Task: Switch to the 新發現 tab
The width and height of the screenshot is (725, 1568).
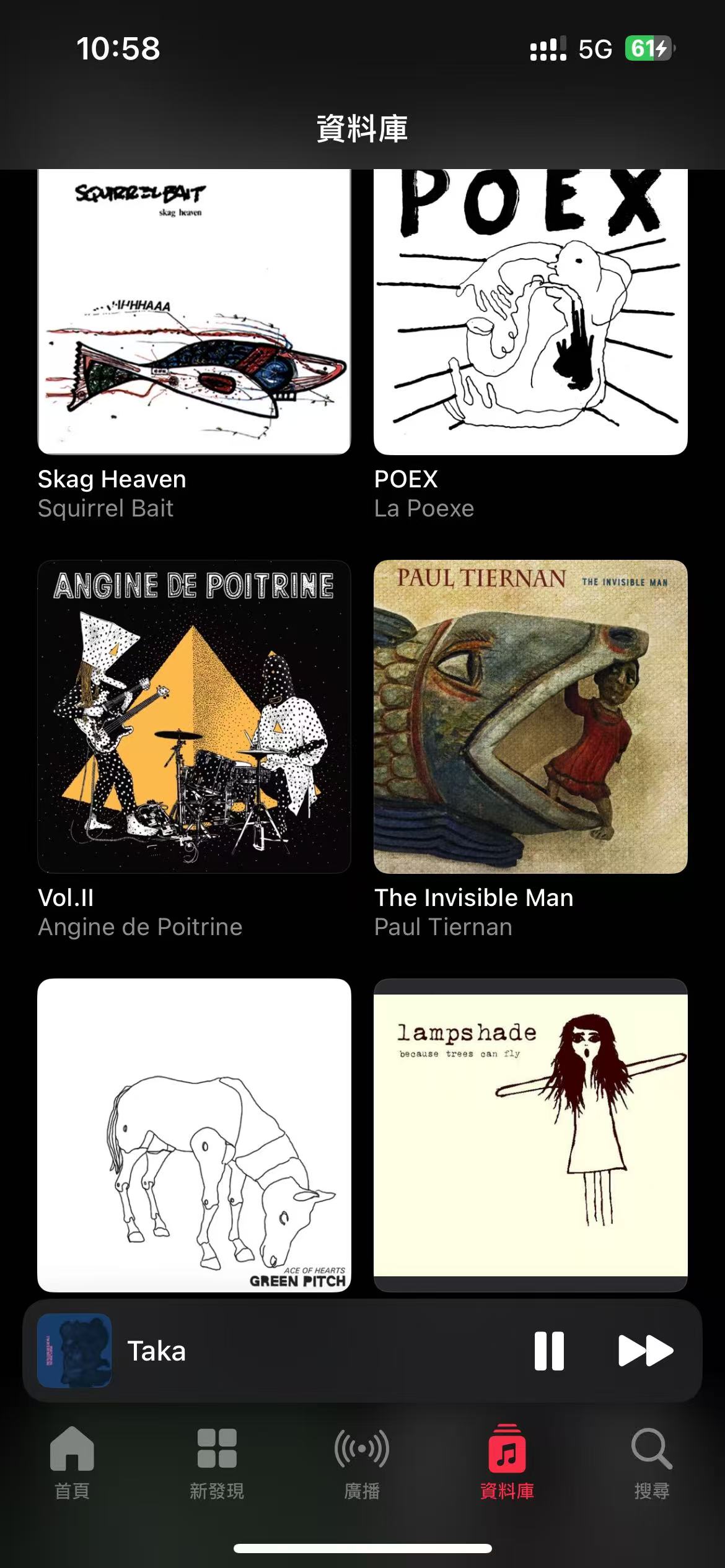Action: point(217,1463)
